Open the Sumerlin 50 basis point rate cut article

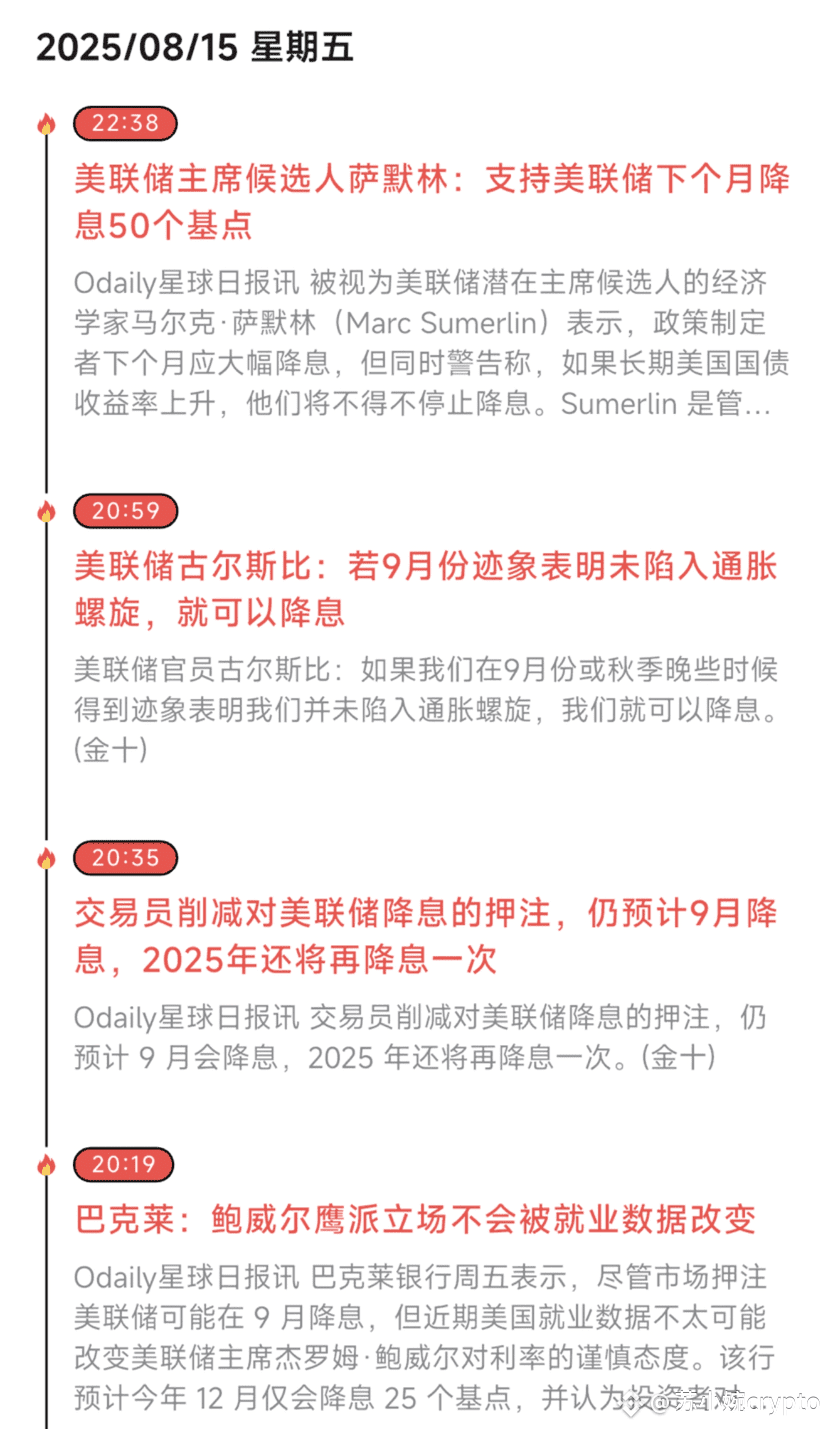click(430, 202)
